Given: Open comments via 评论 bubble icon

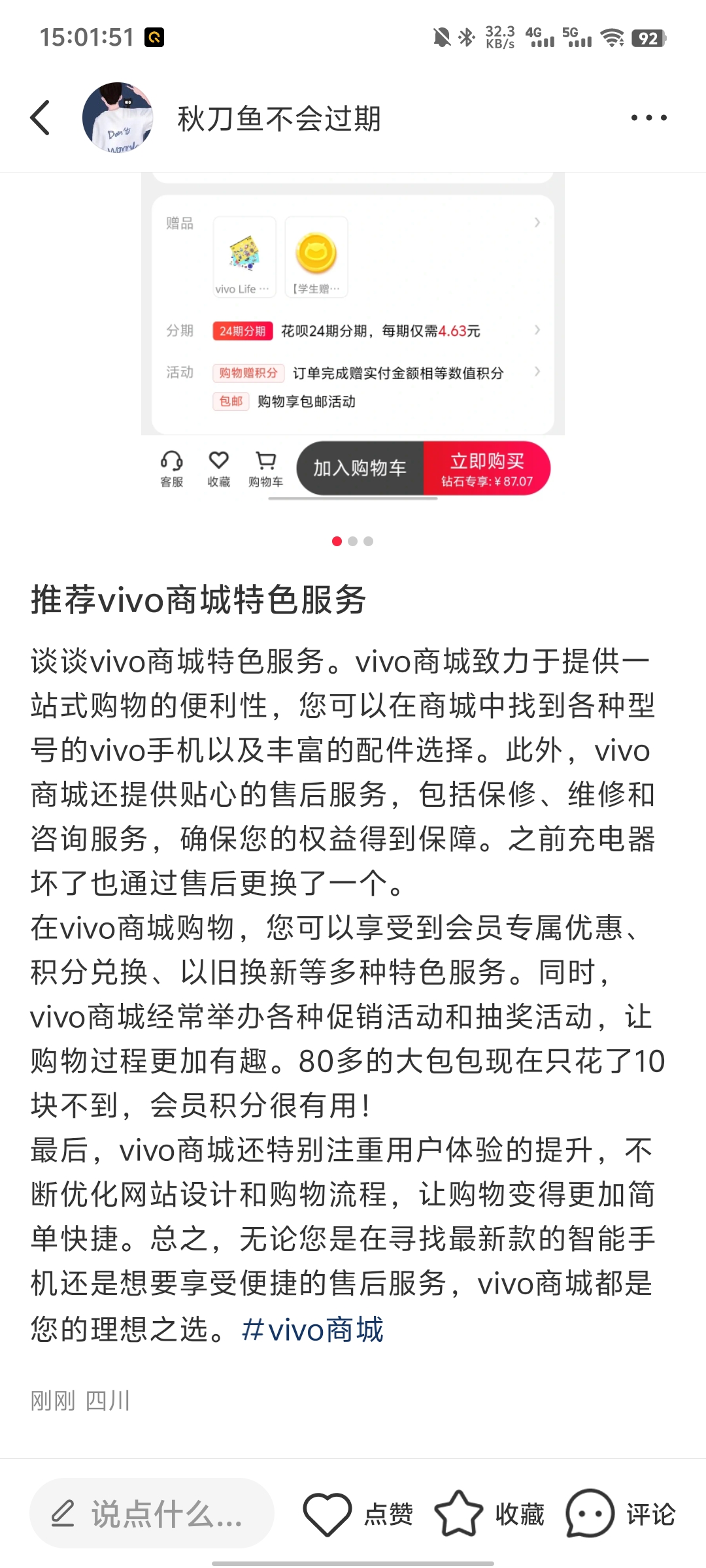Looking at the screenshot, I should click(x=590, y=1513).
